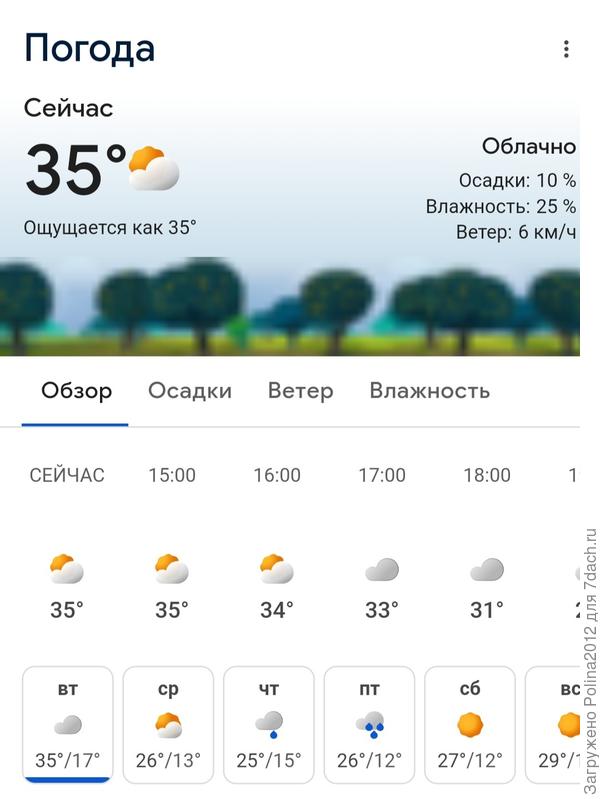Select the вт forecast card
Screen dimensions: 600x799
pos(67,724)
